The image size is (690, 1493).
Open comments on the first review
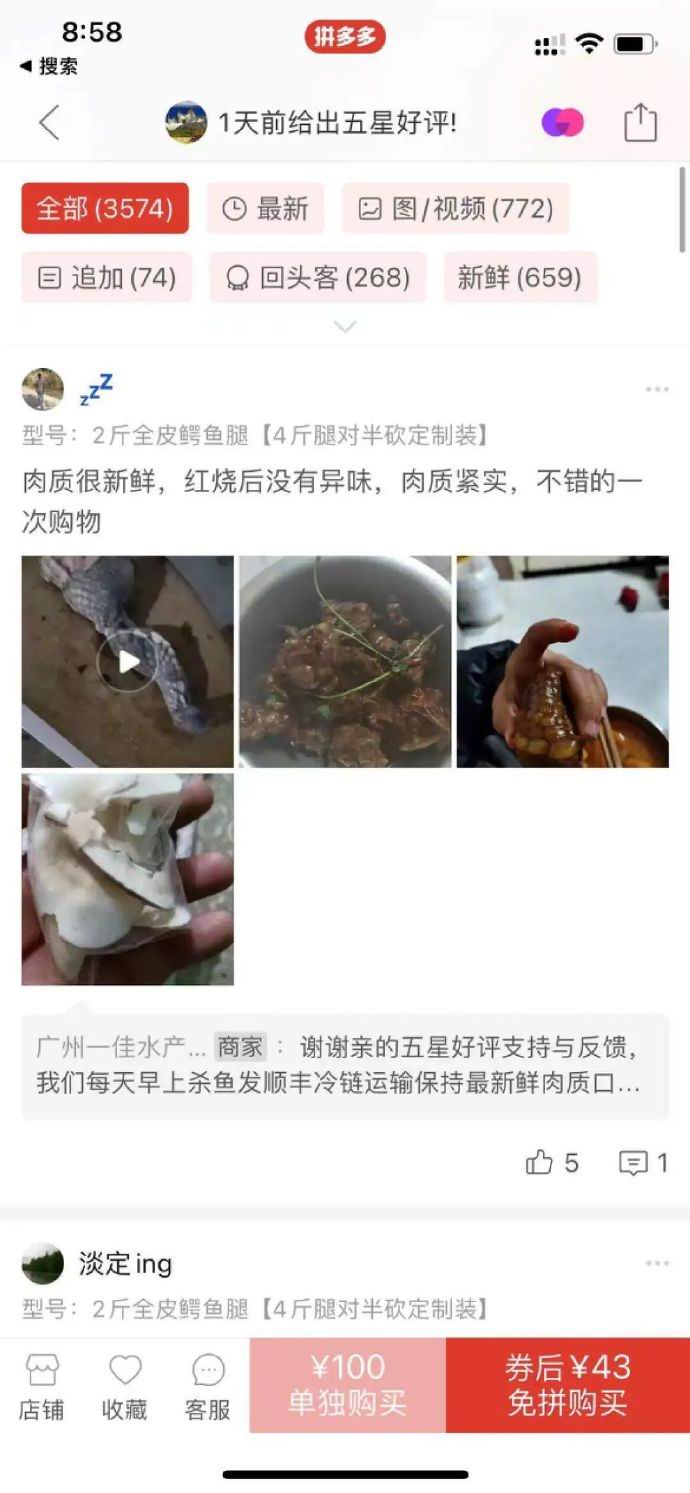tap(643, 1162)
